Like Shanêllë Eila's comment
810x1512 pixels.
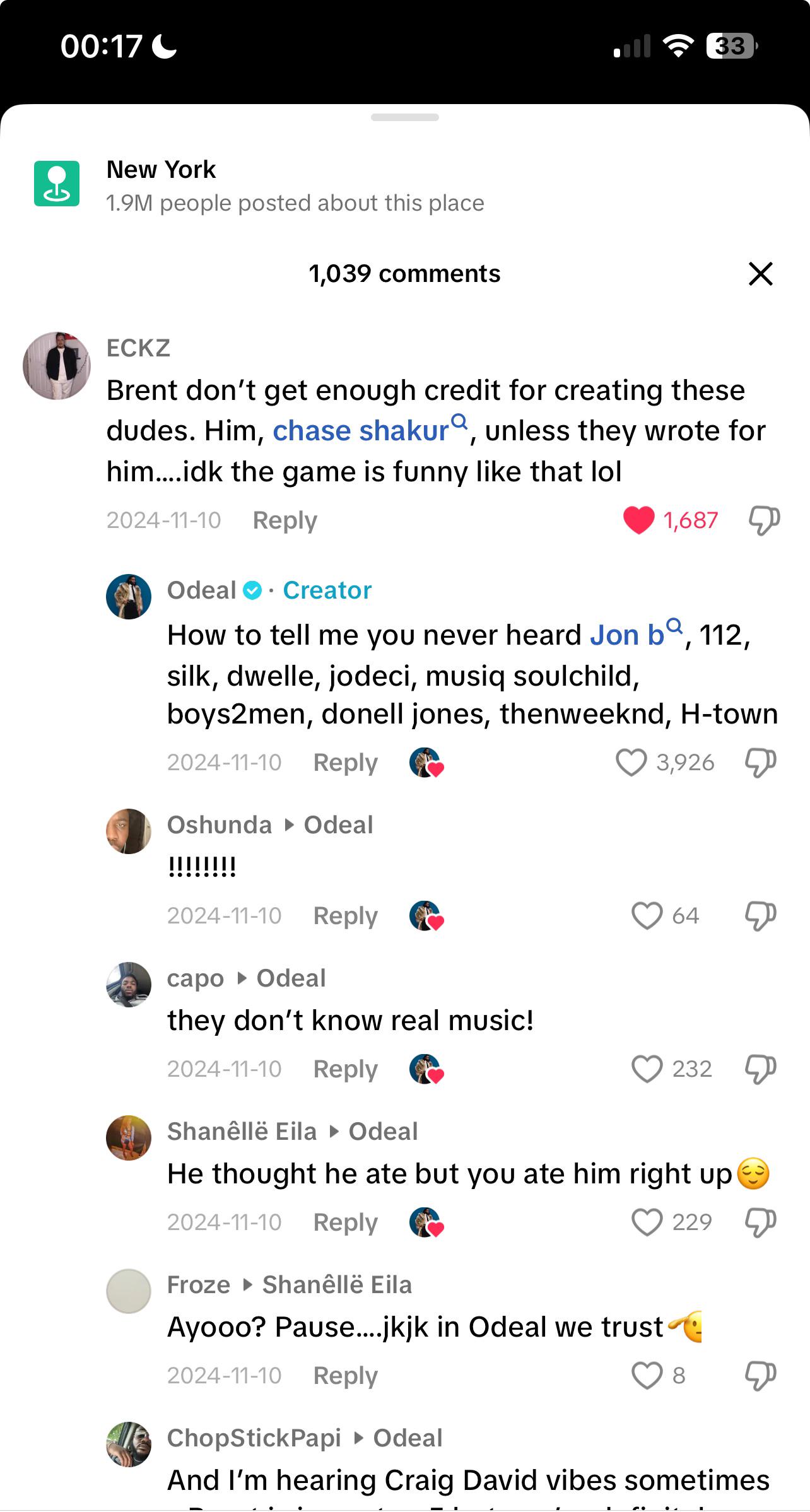[x=647, y=1222]
